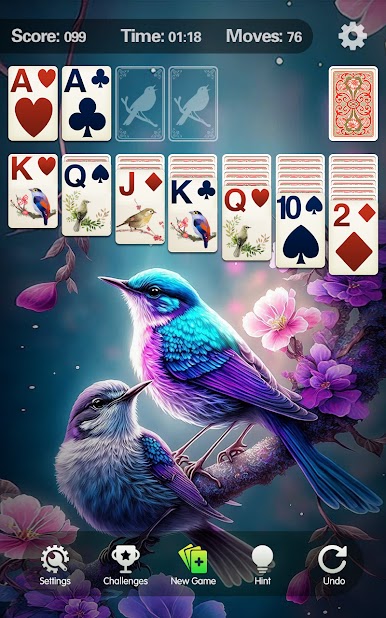Draw a card from the stock pile
Viewport: 386px width, 618px height.
(353, 104)
